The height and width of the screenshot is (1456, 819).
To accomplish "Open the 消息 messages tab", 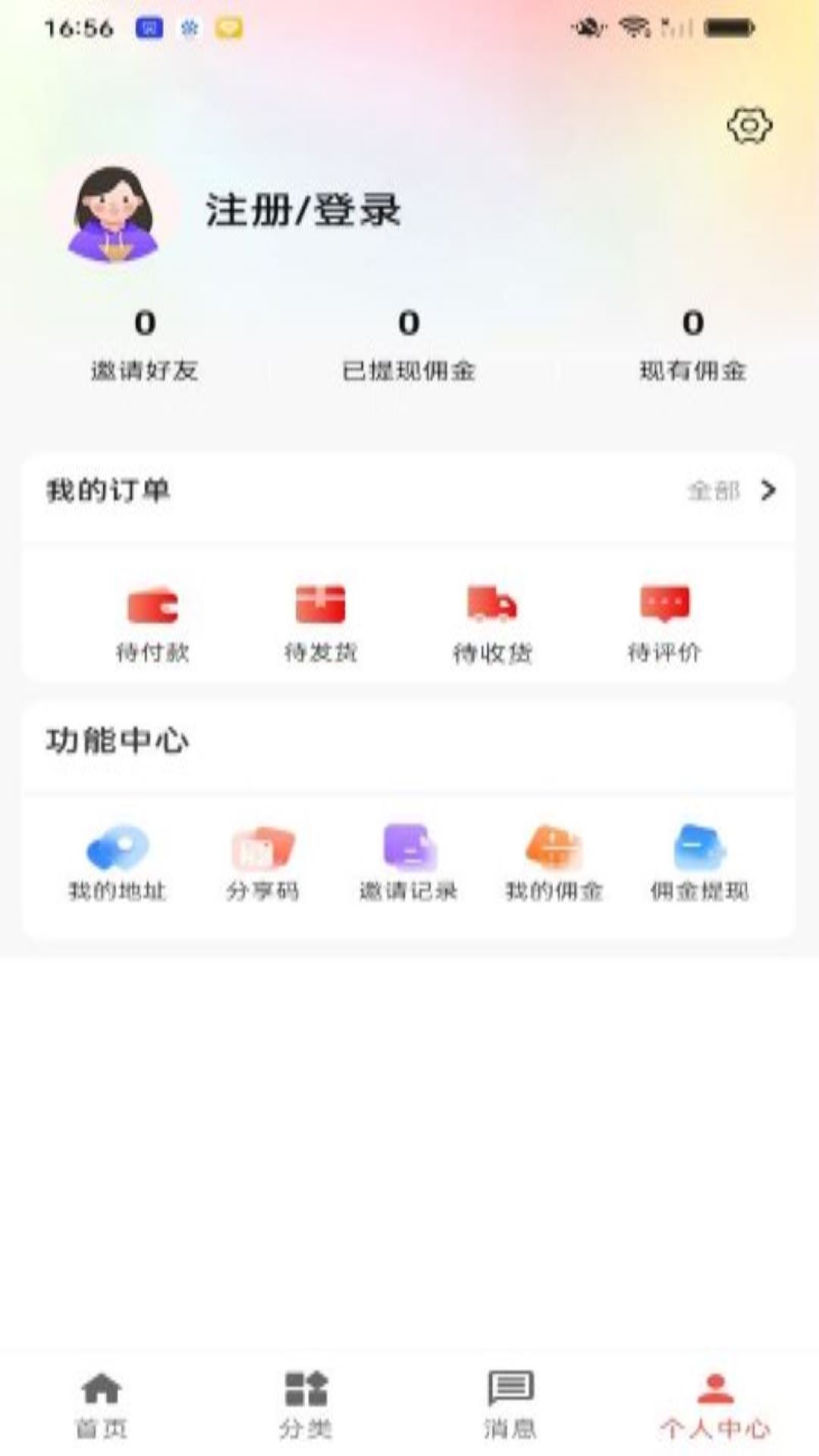I will pyautogui.click(x=511, y=1410).
